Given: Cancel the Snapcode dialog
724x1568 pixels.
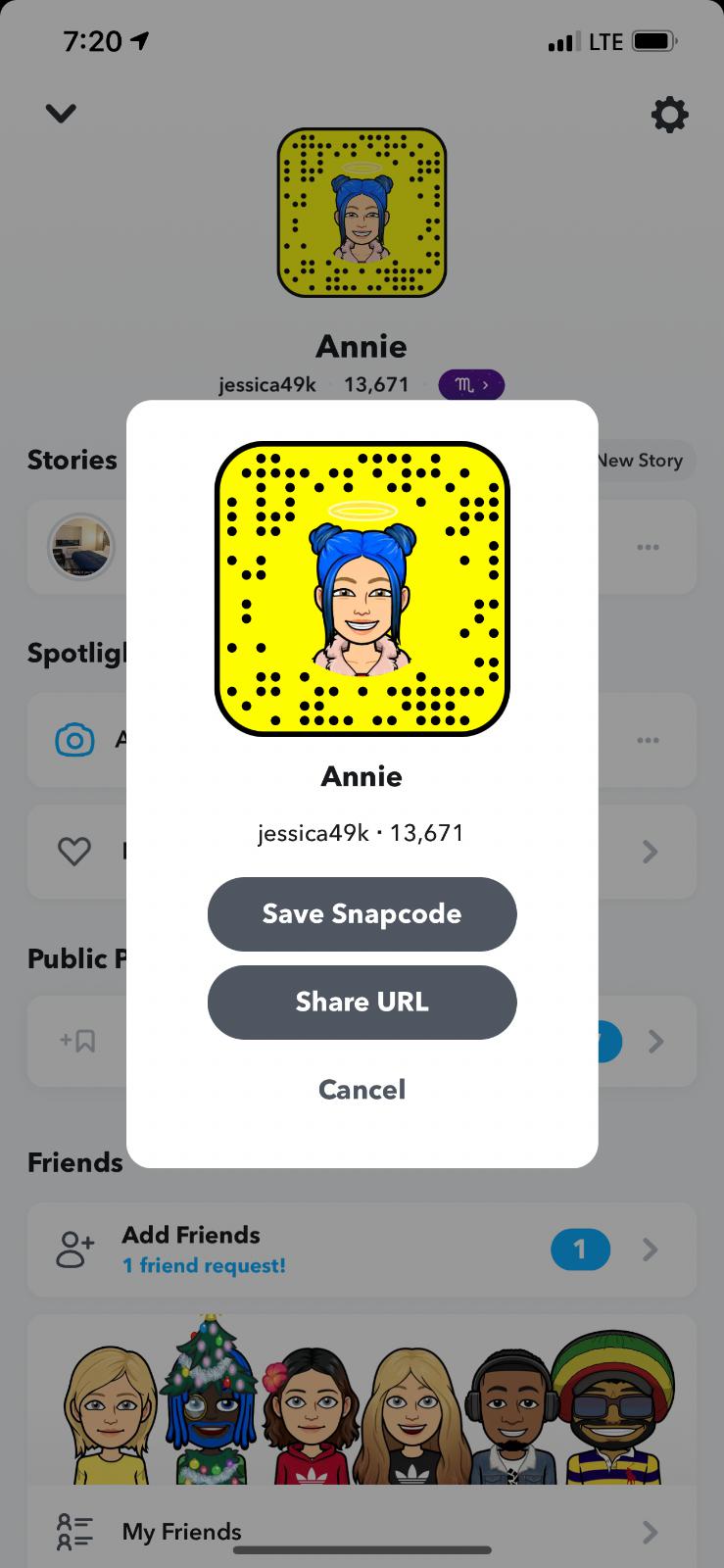Looking at the screenshot, I should point(362,1089).
